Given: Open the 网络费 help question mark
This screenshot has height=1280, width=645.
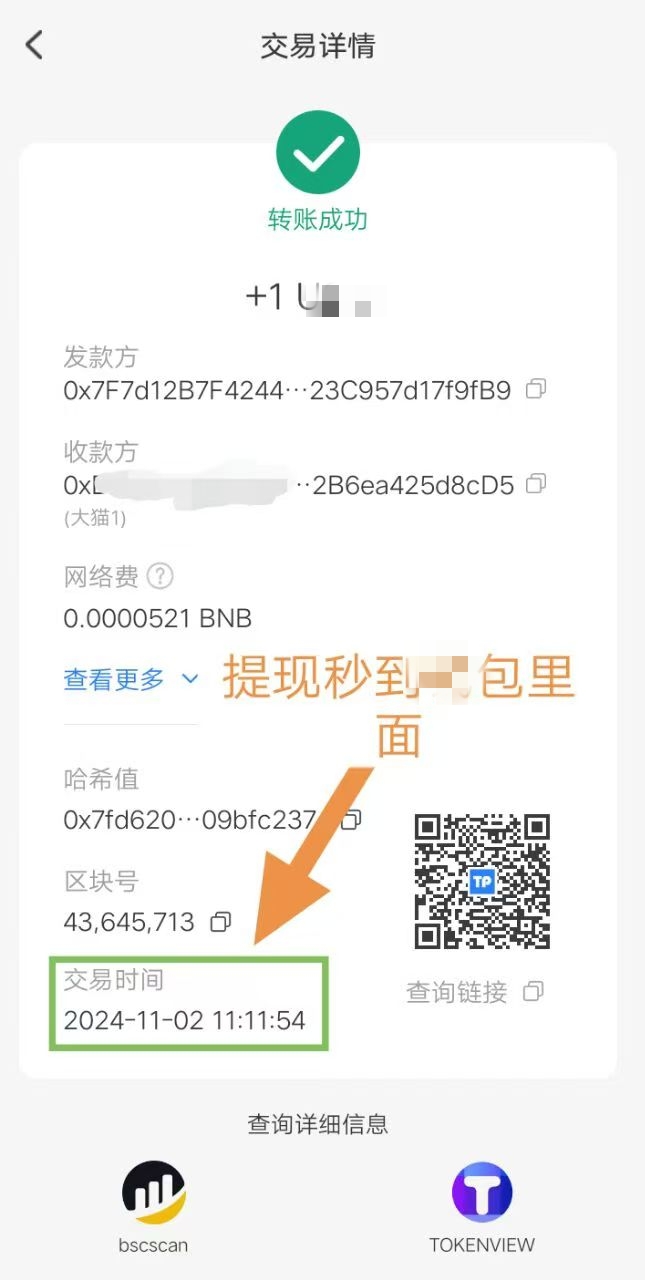Looking at the screenshot, I should tap(160, 576).
